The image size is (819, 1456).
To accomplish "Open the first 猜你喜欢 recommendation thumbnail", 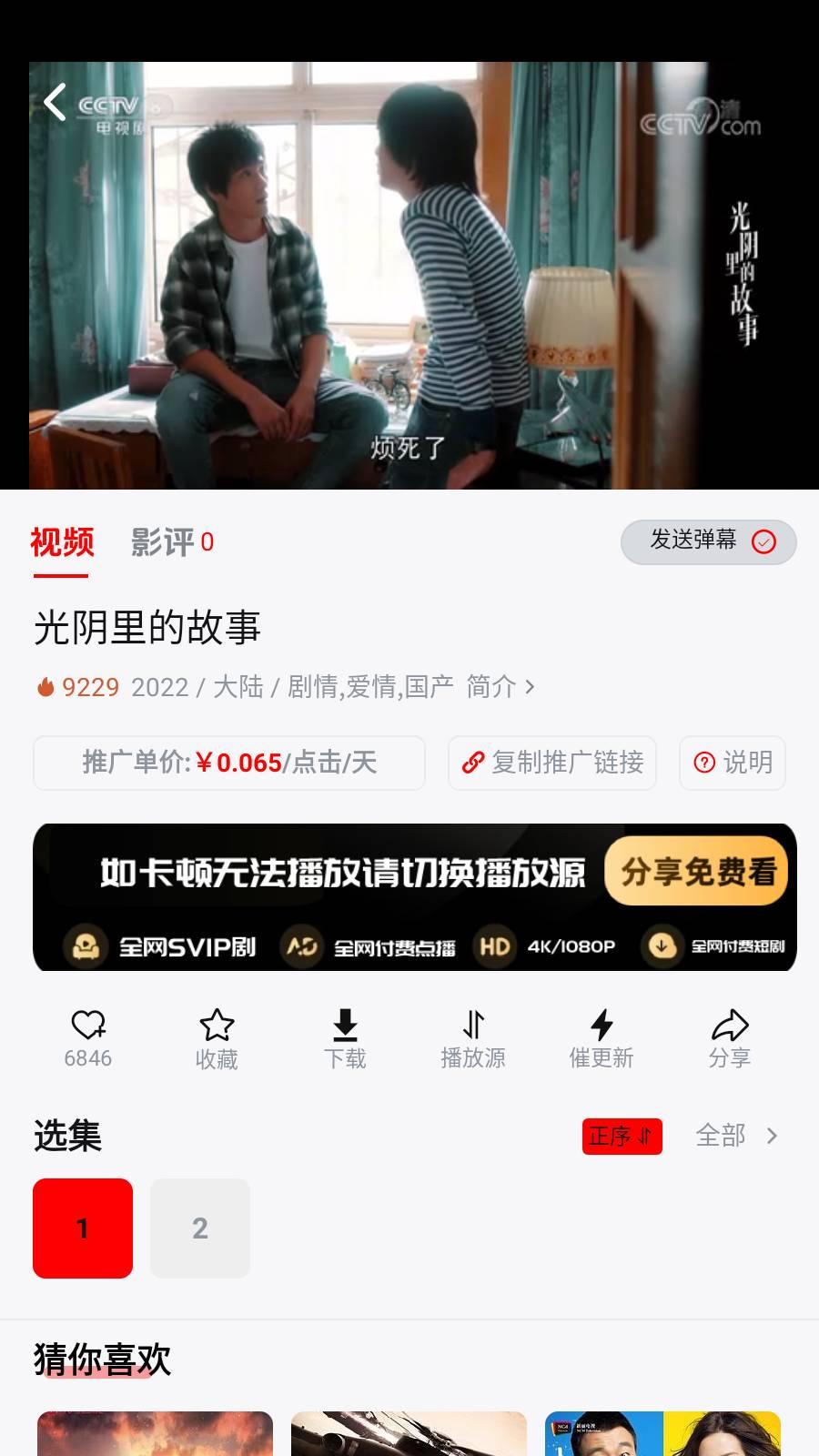I will pos(154,1433).
